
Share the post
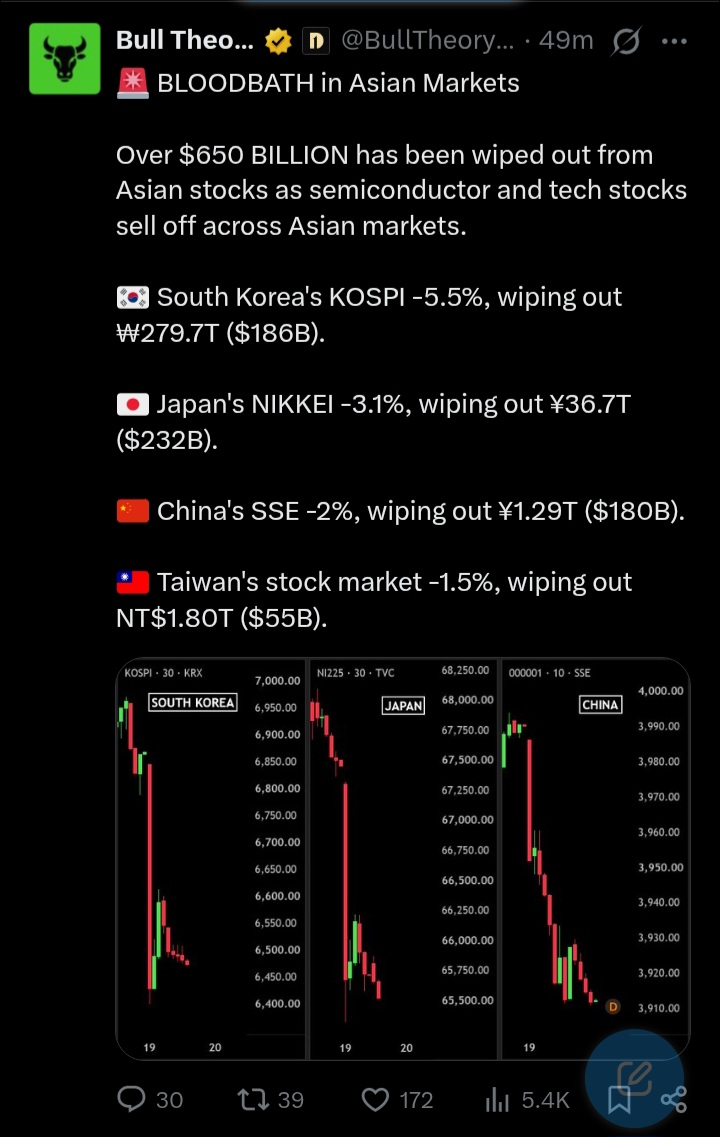(x=674, y=1099)
